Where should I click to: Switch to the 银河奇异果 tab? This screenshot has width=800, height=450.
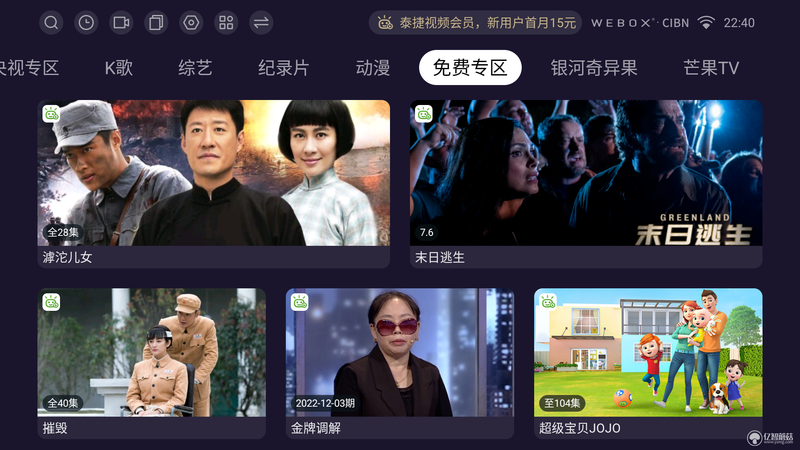[594, 68]
